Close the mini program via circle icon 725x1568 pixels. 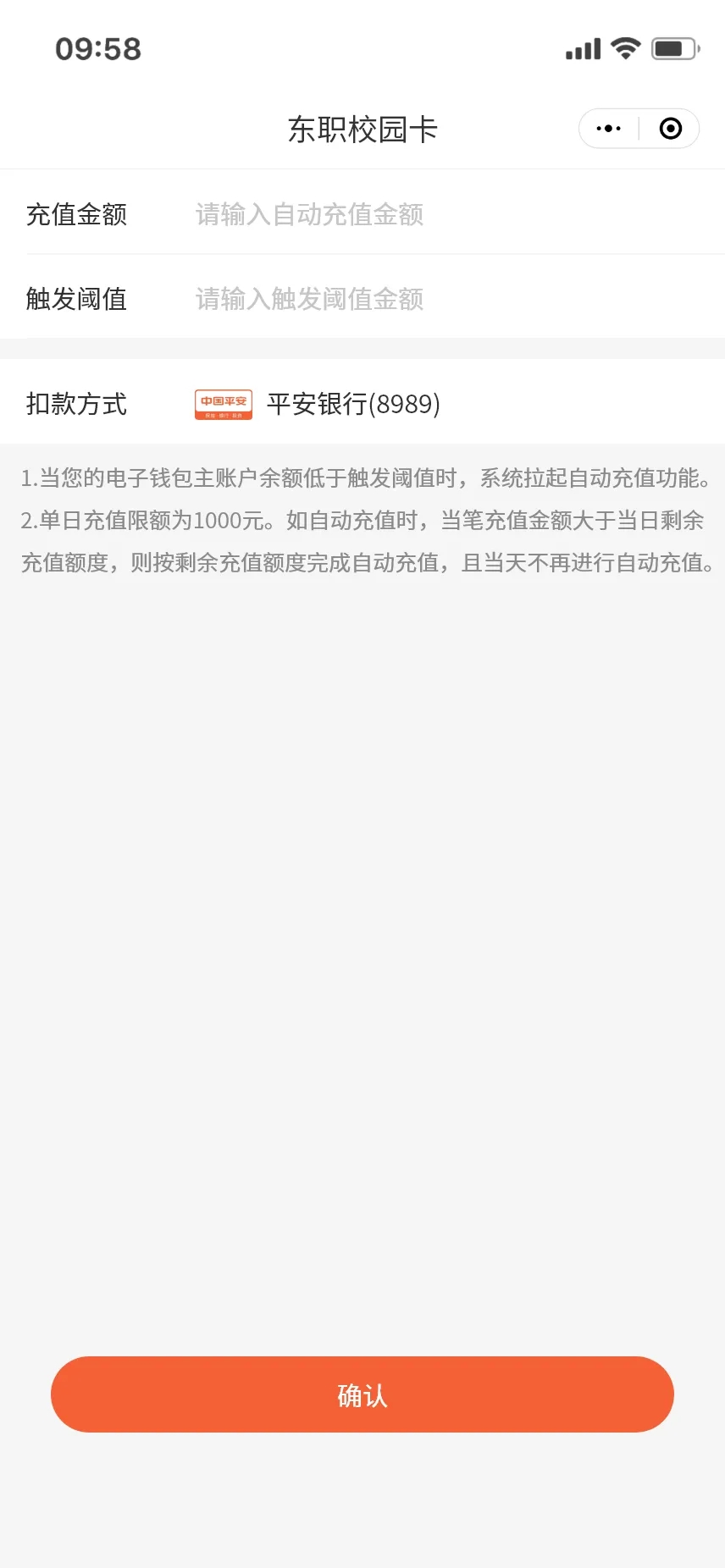click(670, 129)
